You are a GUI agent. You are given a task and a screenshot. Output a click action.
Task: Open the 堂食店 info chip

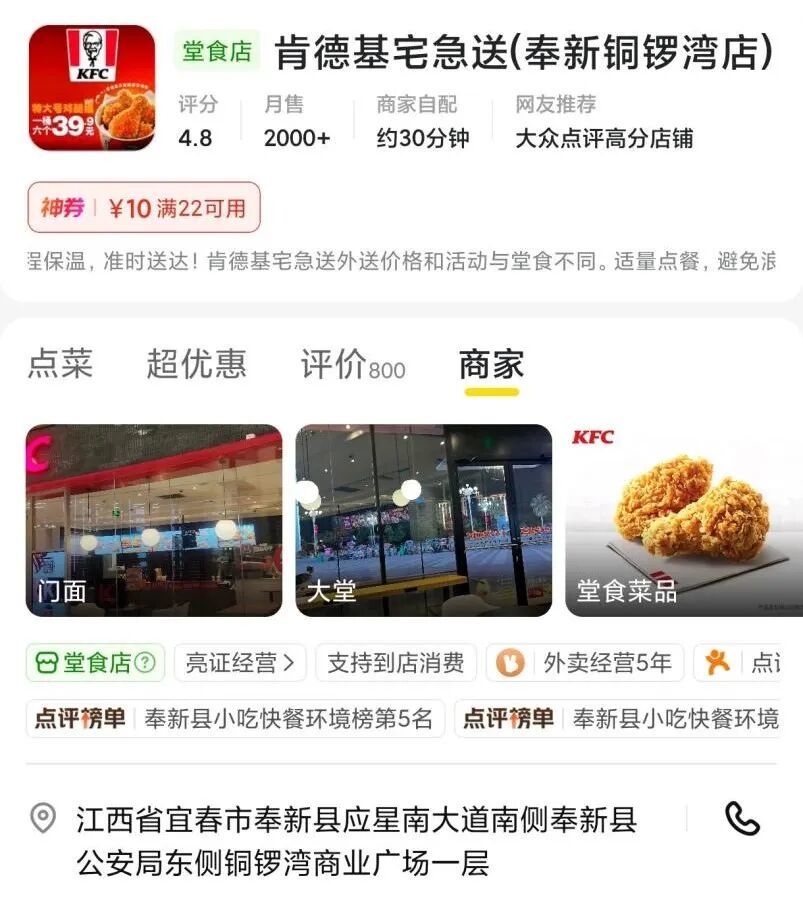coord(95,662)
